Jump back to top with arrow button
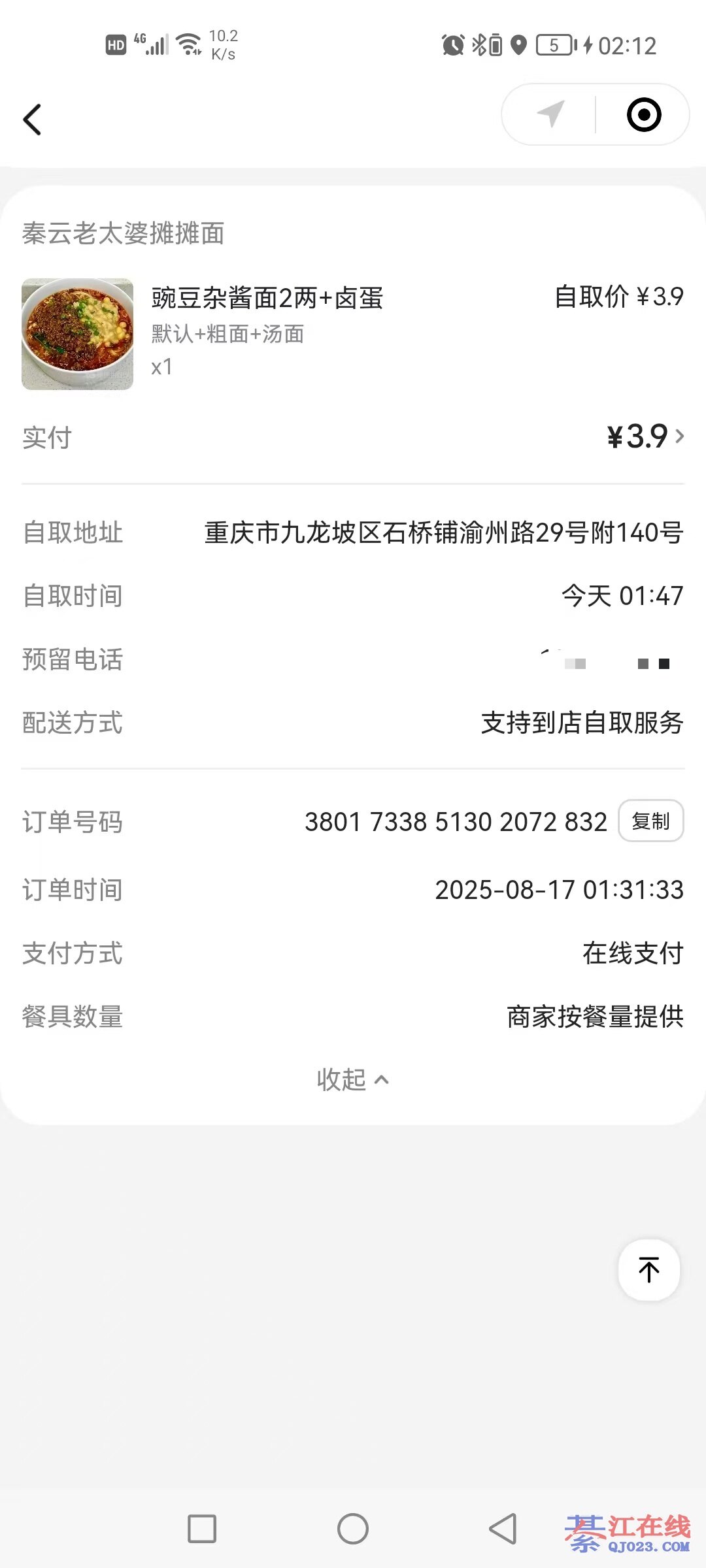 point(649,1269)
